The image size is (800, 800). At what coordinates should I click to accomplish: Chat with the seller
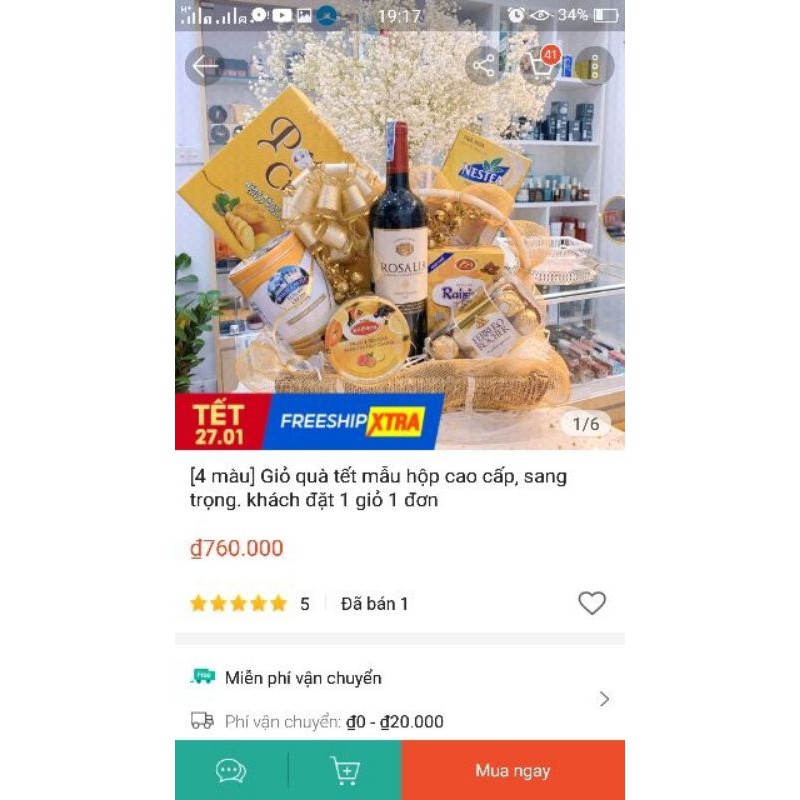[x=231, y=770]
